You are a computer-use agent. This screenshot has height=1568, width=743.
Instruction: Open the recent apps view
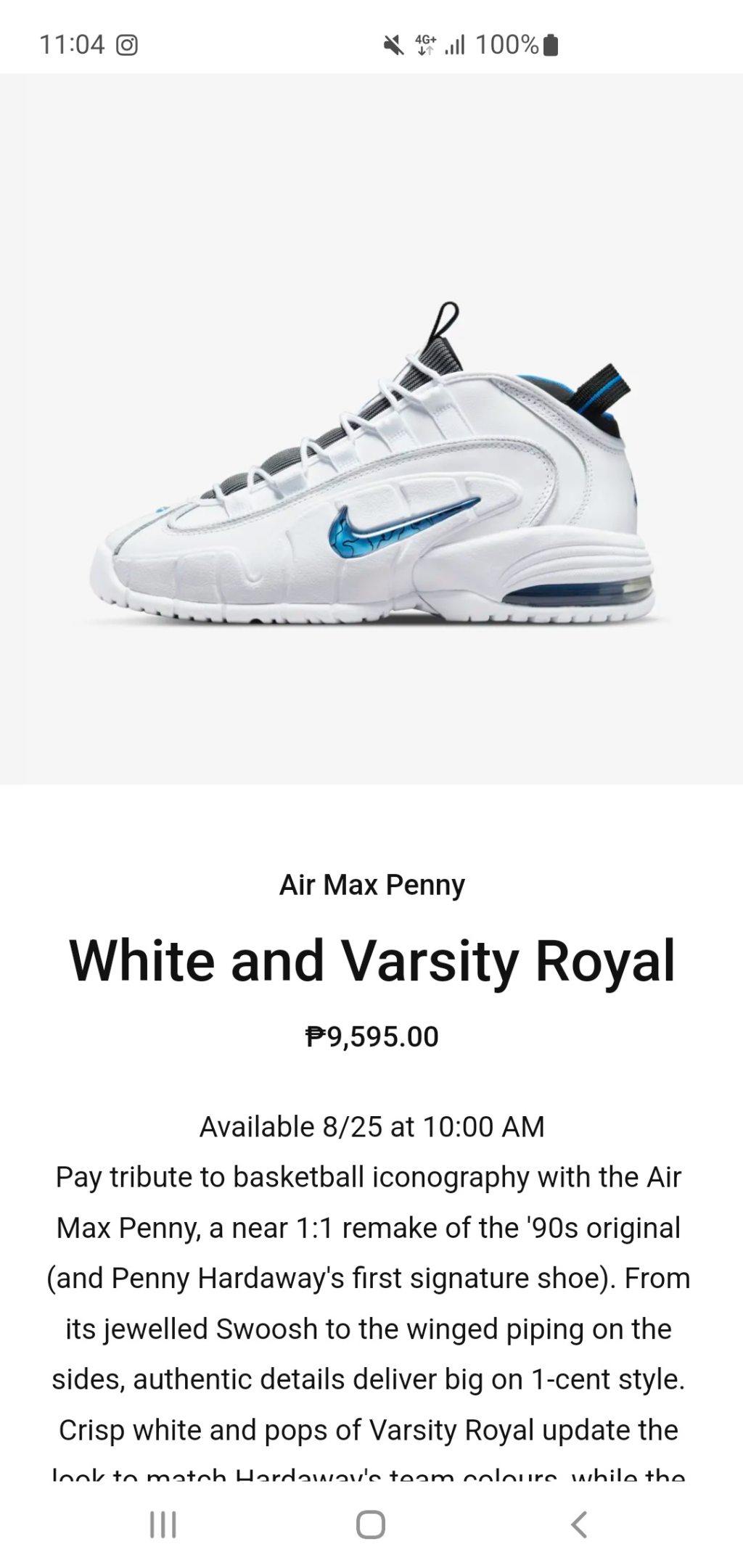tap(163, 1524)
